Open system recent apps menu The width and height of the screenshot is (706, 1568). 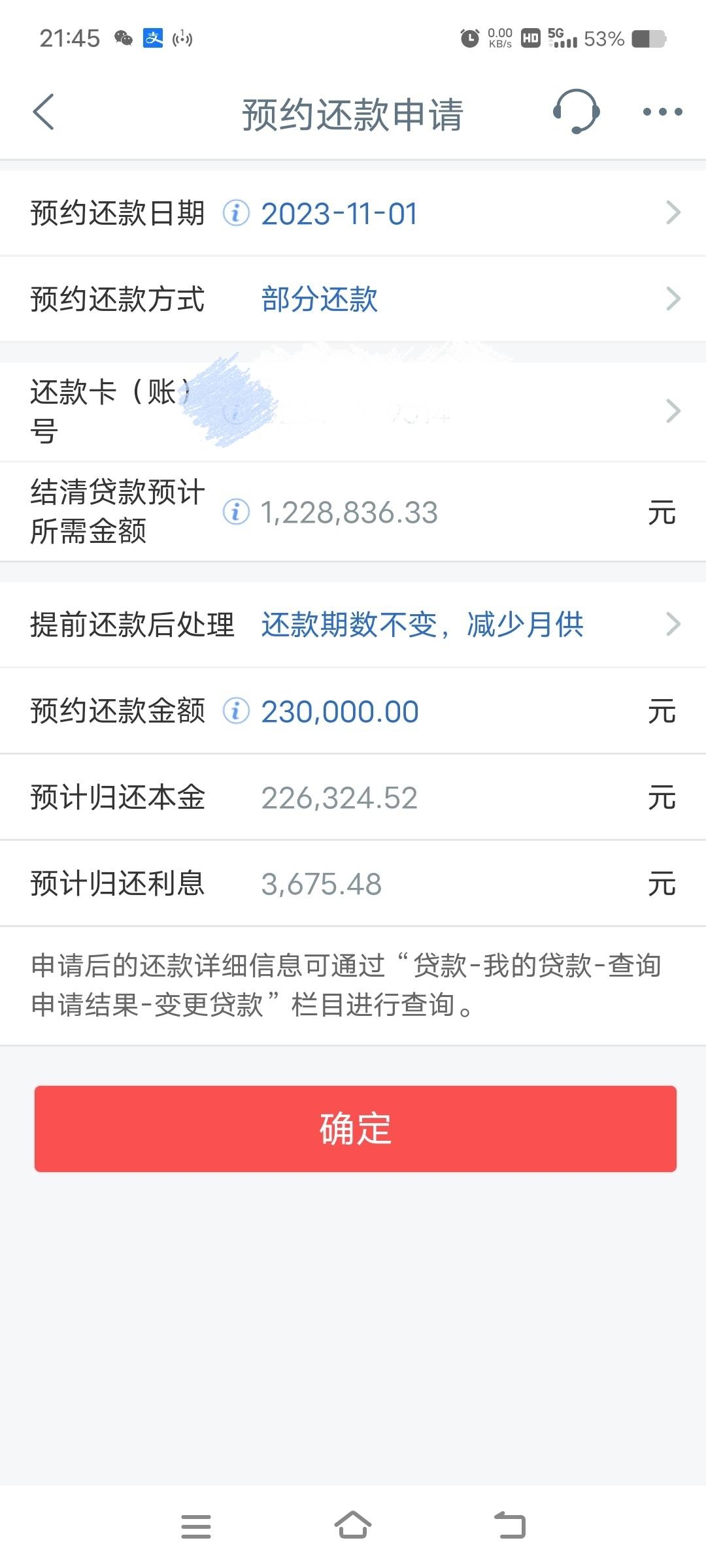pyautogui.click(x=196, y=1526)
